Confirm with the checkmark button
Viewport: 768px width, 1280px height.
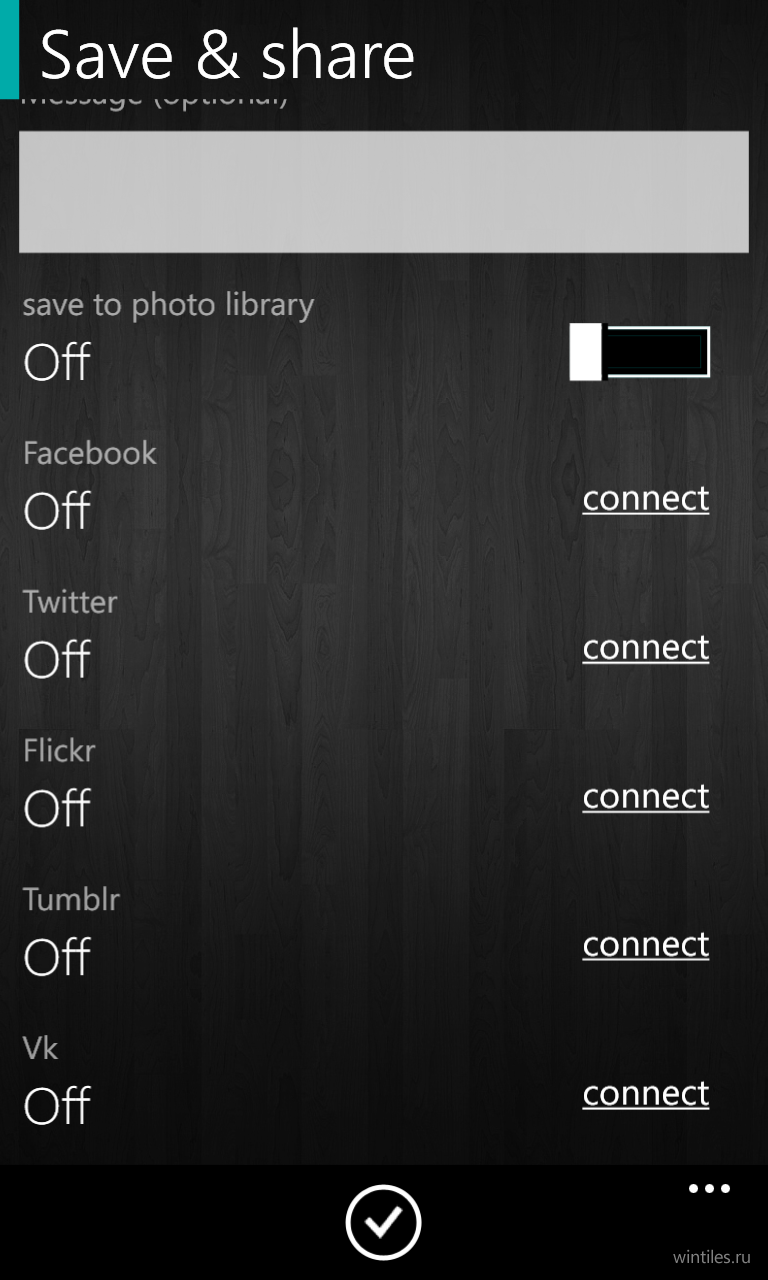click(384, 1222)
